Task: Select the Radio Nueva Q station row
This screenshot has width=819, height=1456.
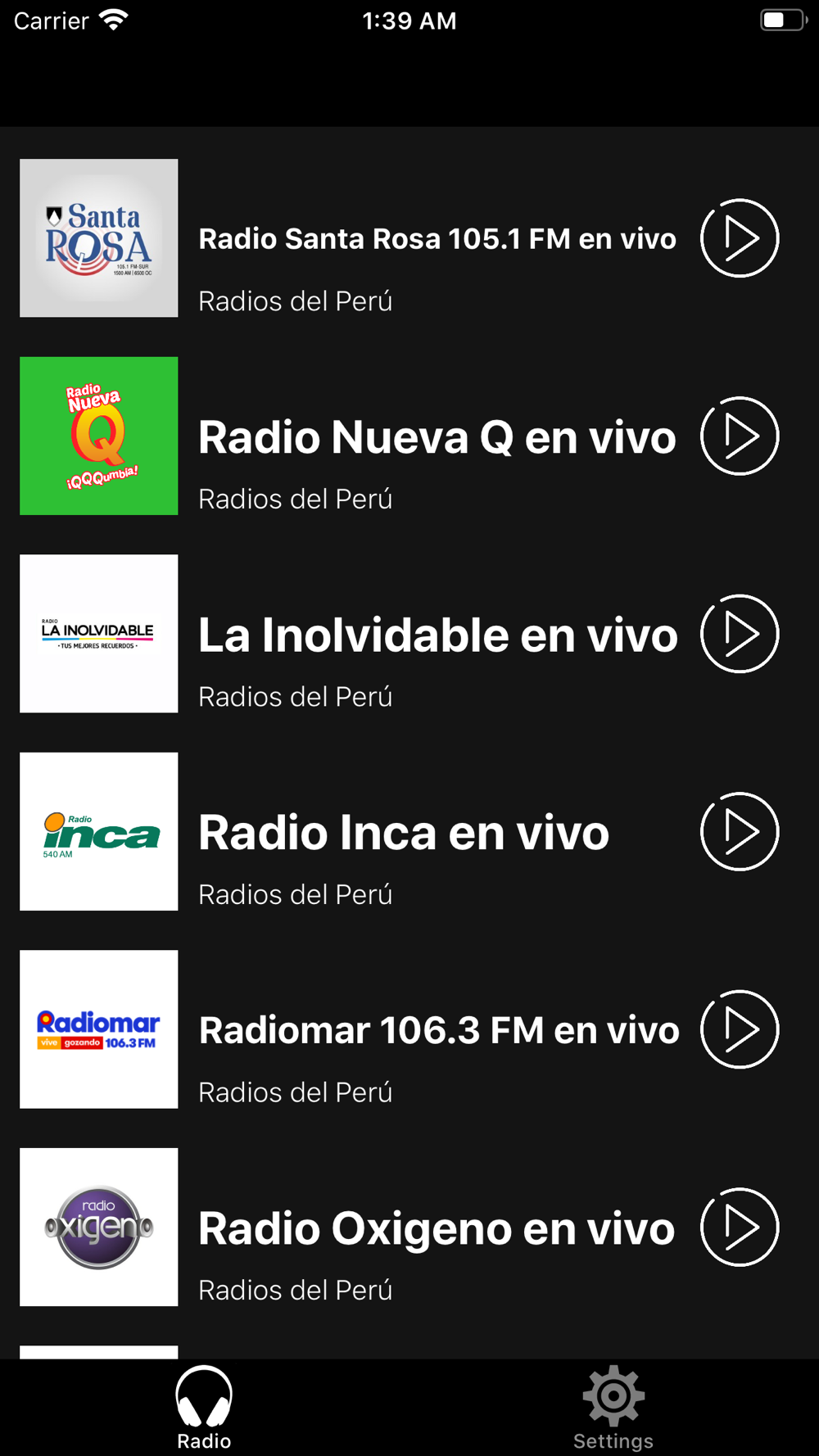Action: click(409, 436)
